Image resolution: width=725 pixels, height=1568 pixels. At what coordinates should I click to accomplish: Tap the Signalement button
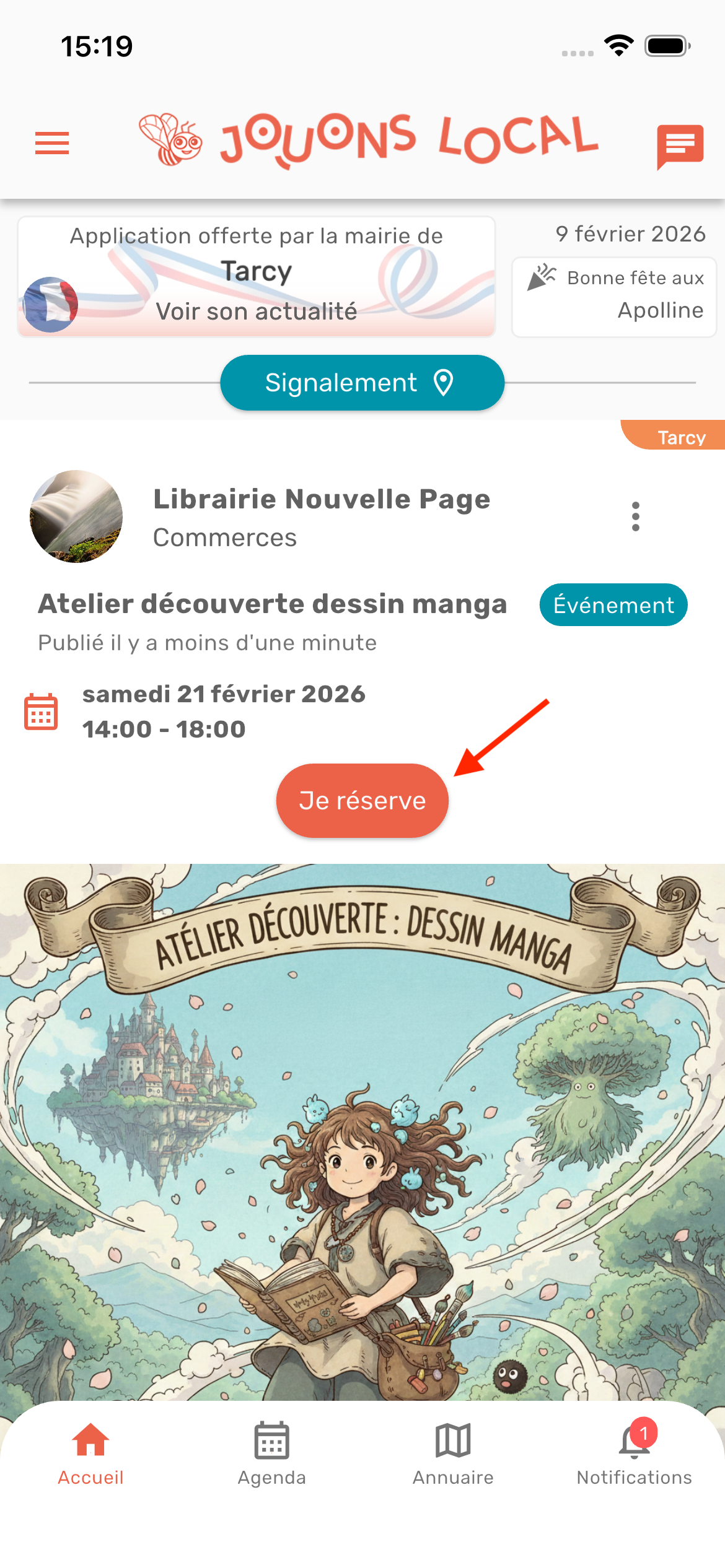click(x=362, y=383)
